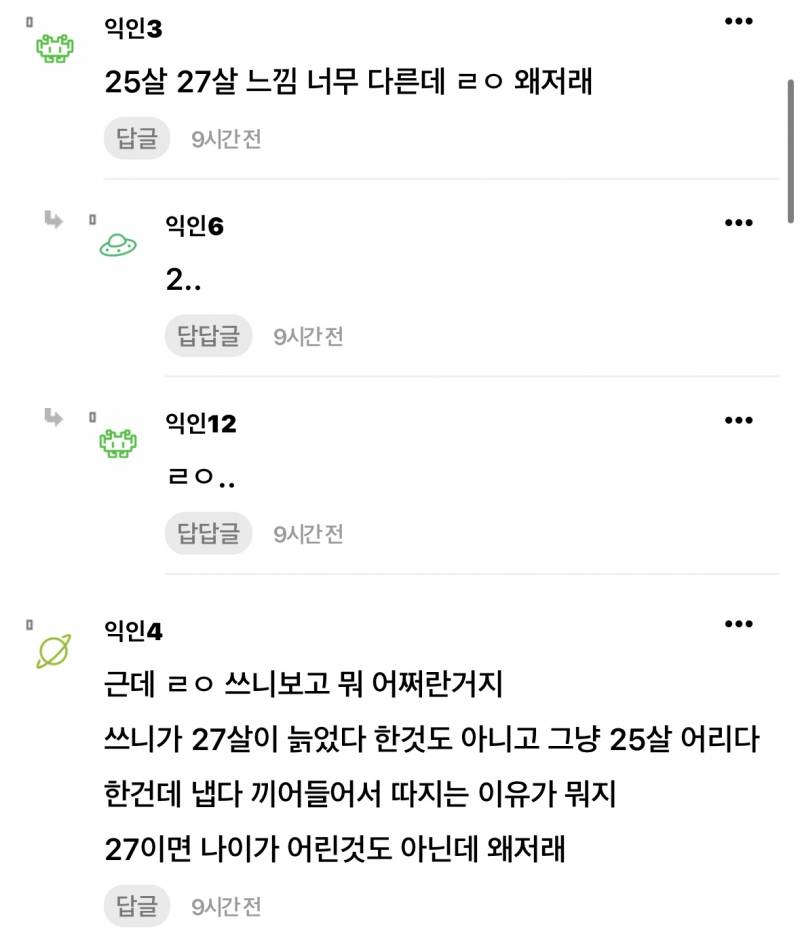Image resolution: width=800 pixels, height=932 pixels.
Task: Click 답답글 below 익인12's reply
Action: point(208,533)
